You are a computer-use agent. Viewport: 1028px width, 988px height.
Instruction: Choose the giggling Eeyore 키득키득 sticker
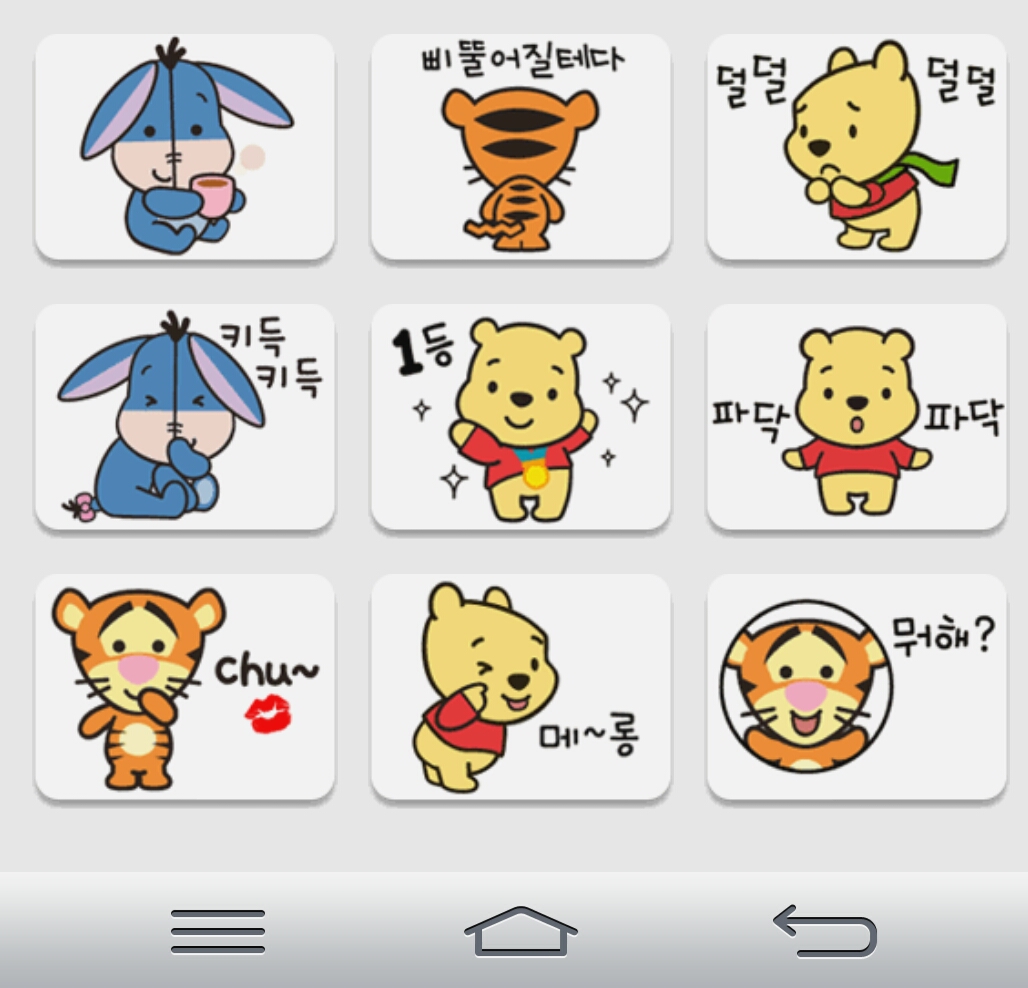[x=185, y=417]
